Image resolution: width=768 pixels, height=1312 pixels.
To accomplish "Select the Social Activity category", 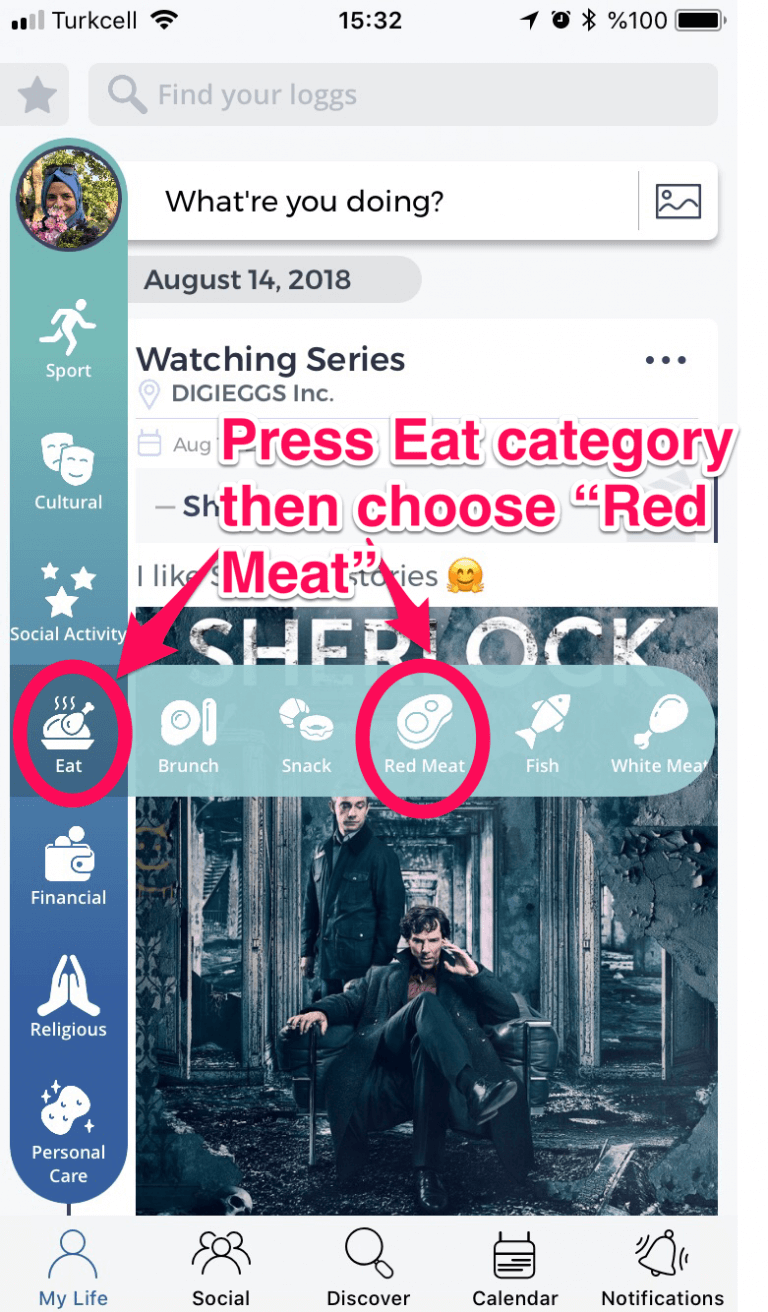I will [69, 603].
